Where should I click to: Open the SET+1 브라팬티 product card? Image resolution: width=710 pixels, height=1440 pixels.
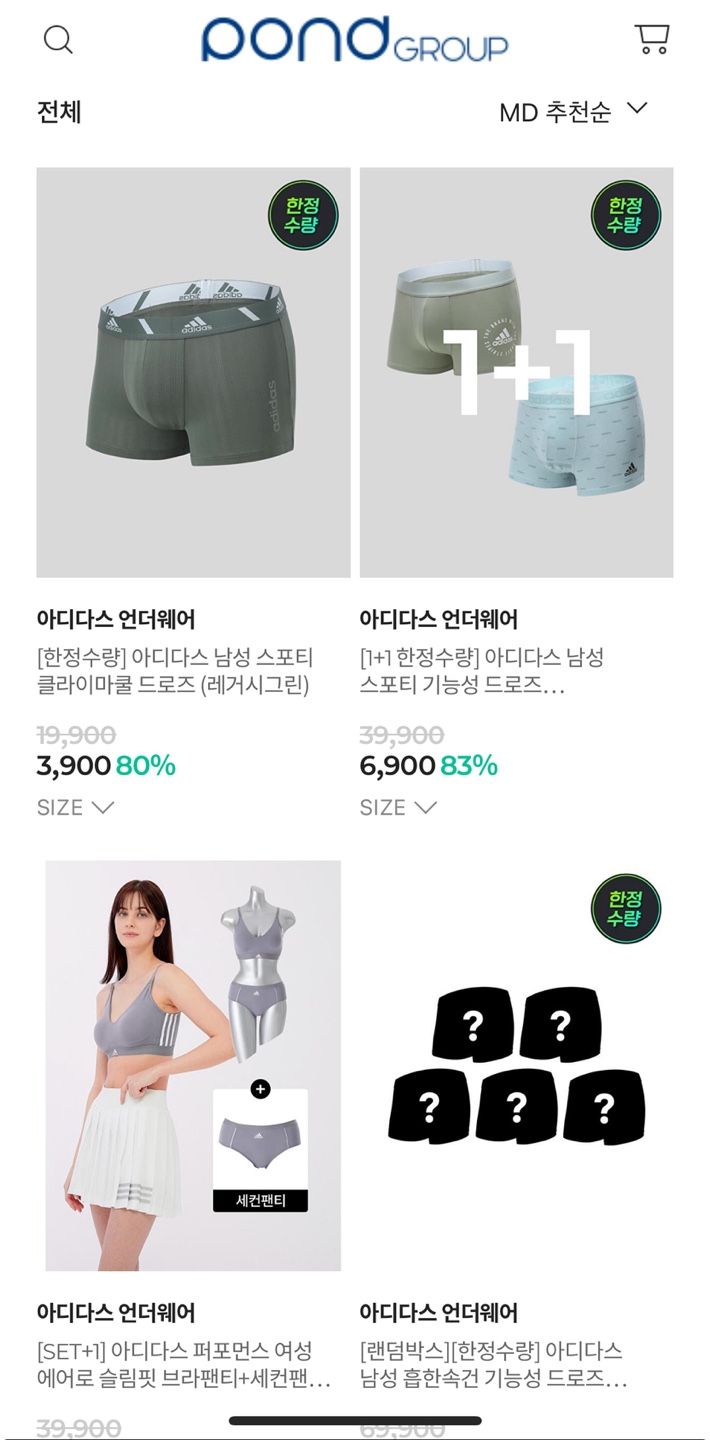[x=193, y=1065]
